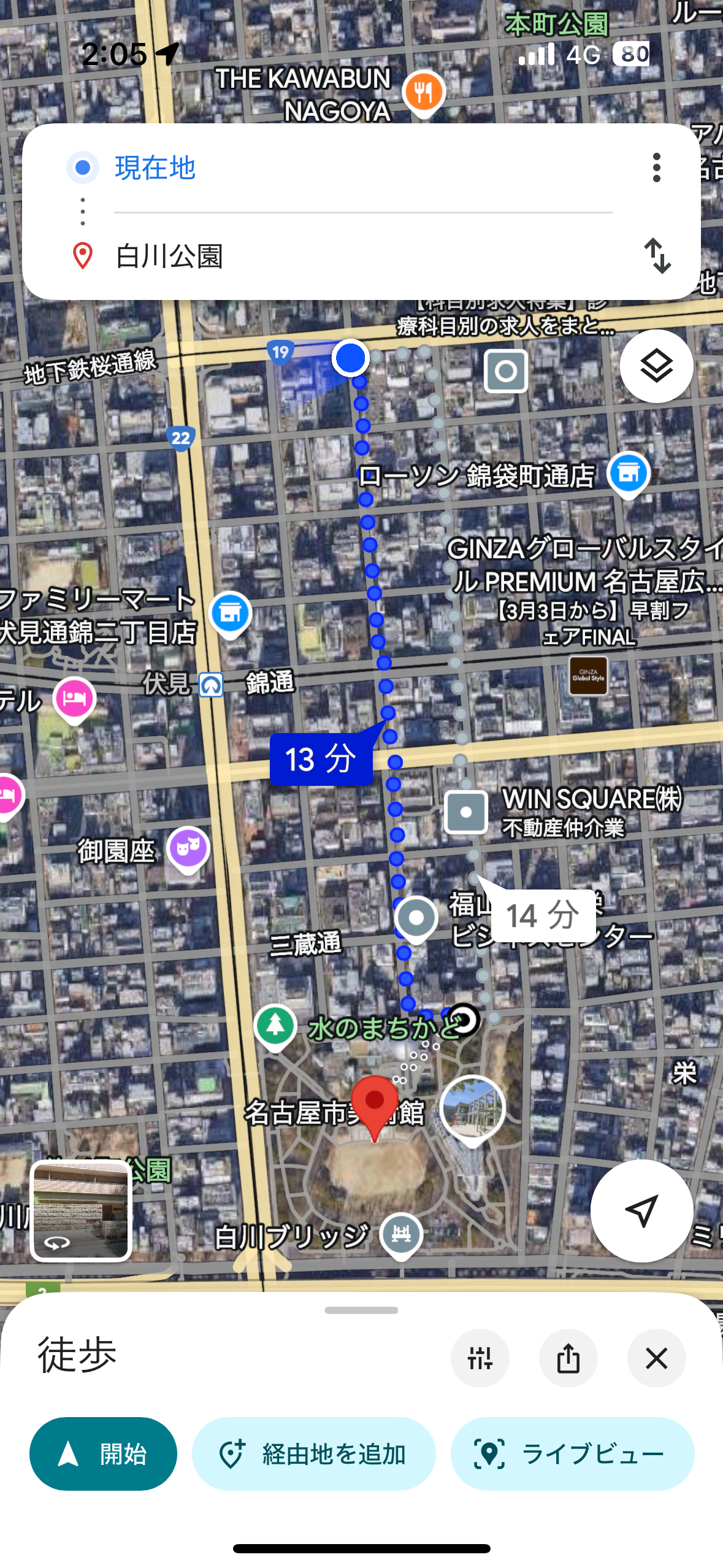Recenter the map on my location
This screenshot has height=1568, width=723.
(x=641, y=1210)
